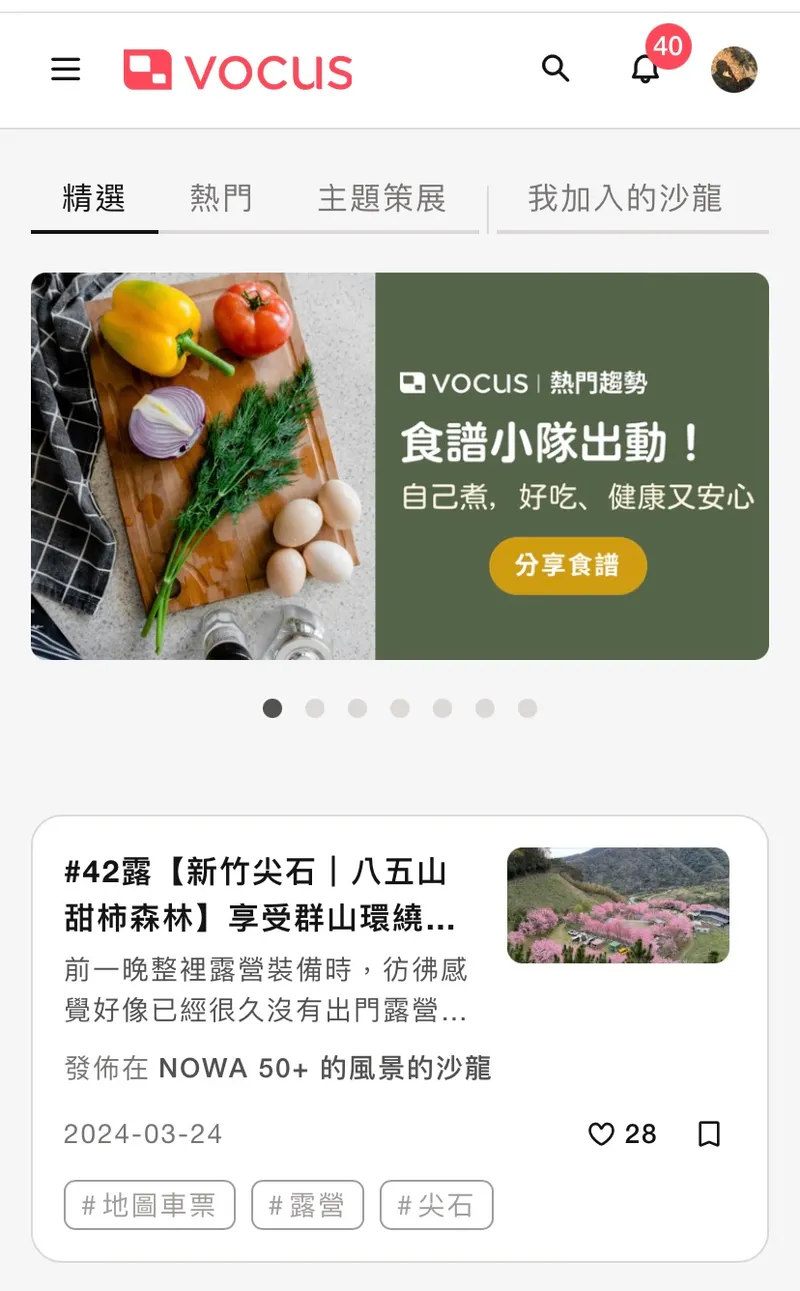Select the #露營 tag
The height and width of the screenshot is (1291, 800).
click(x=307, y=1205)
